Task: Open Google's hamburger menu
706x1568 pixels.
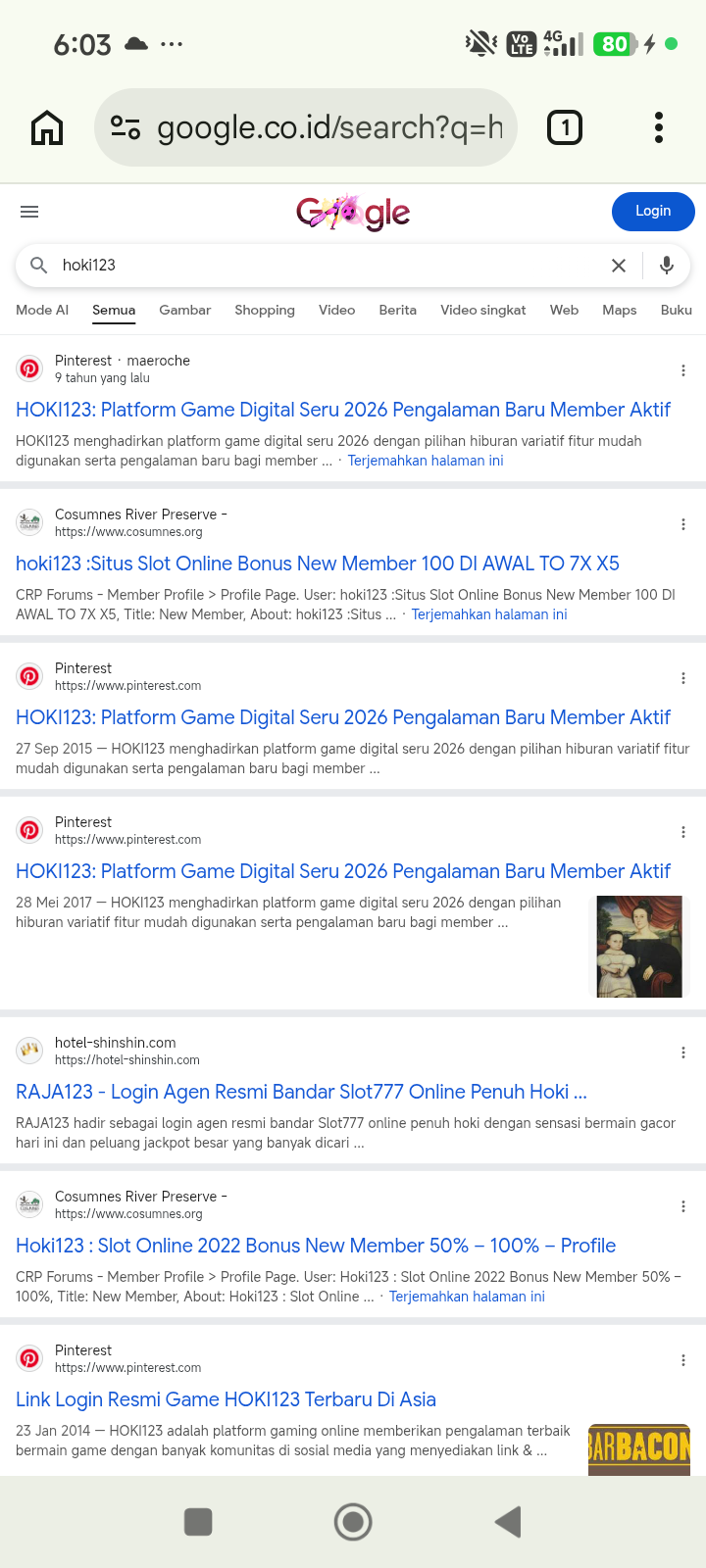Action: click(x=29, y=212)
